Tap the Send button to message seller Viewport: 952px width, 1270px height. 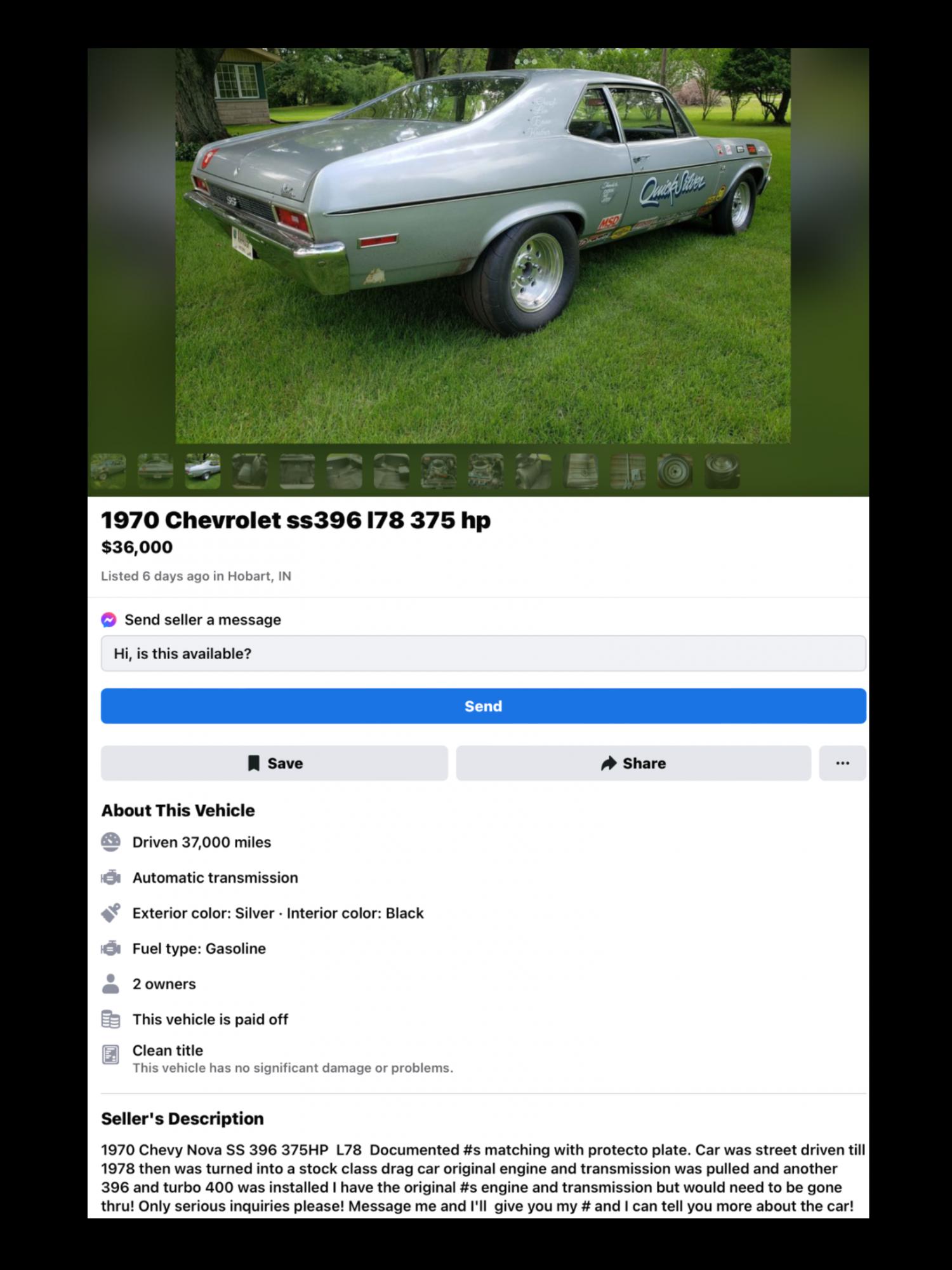click(483, 706)
